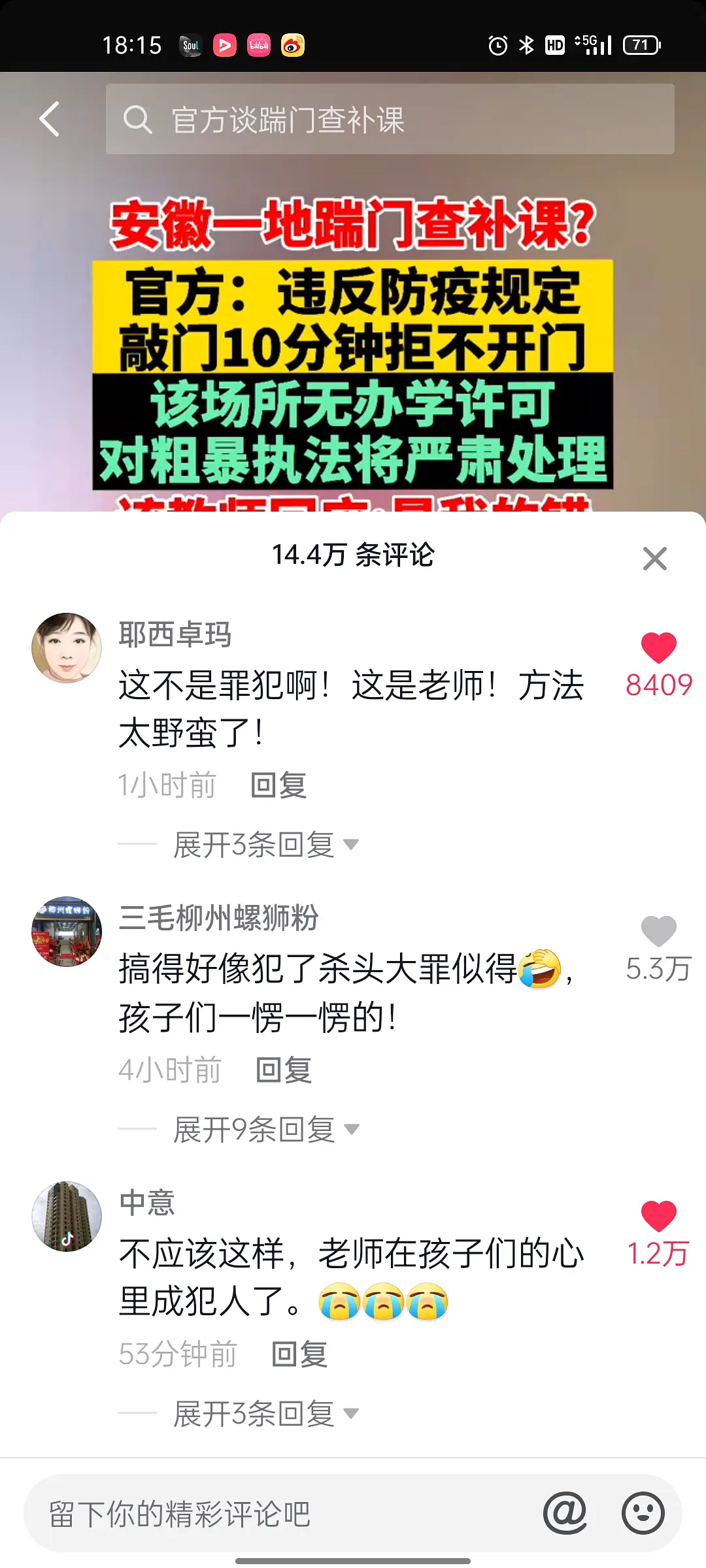
Task: Mention someone with the @ icon
Action: pos(565,1513)
